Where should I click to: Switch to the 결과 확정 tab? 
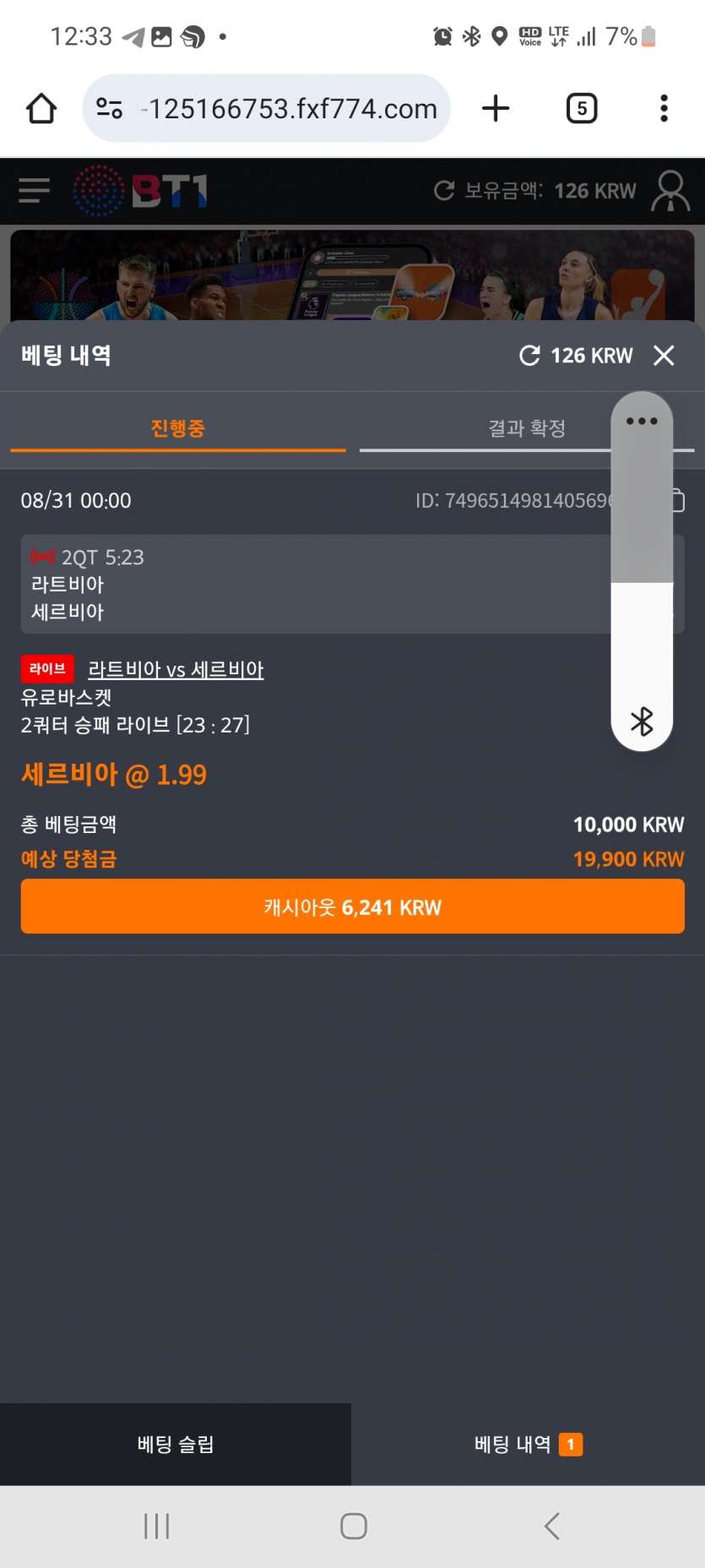coord(527,429)
